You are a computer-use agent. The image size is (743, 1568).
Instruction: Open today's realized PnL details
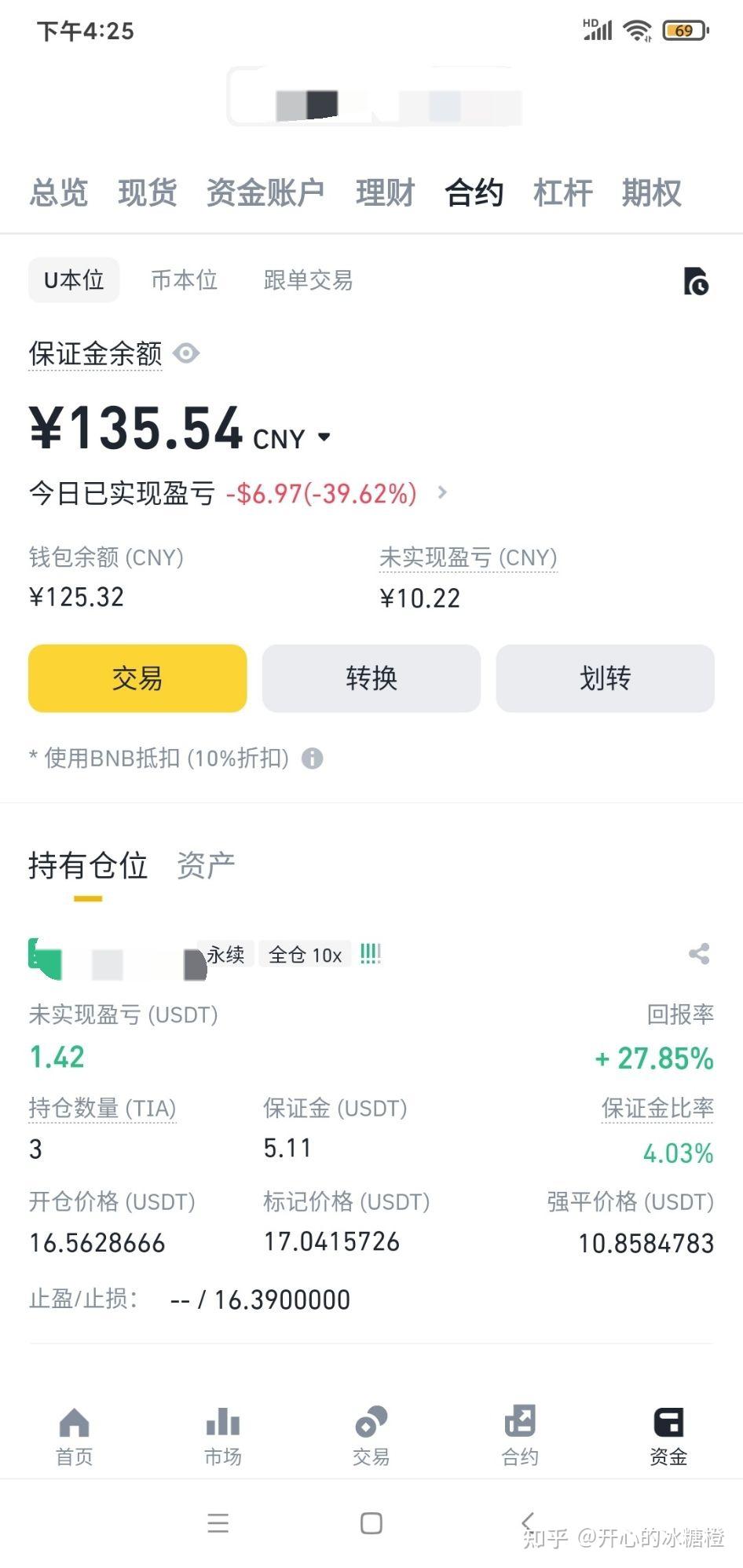click(x=442, y=492)
